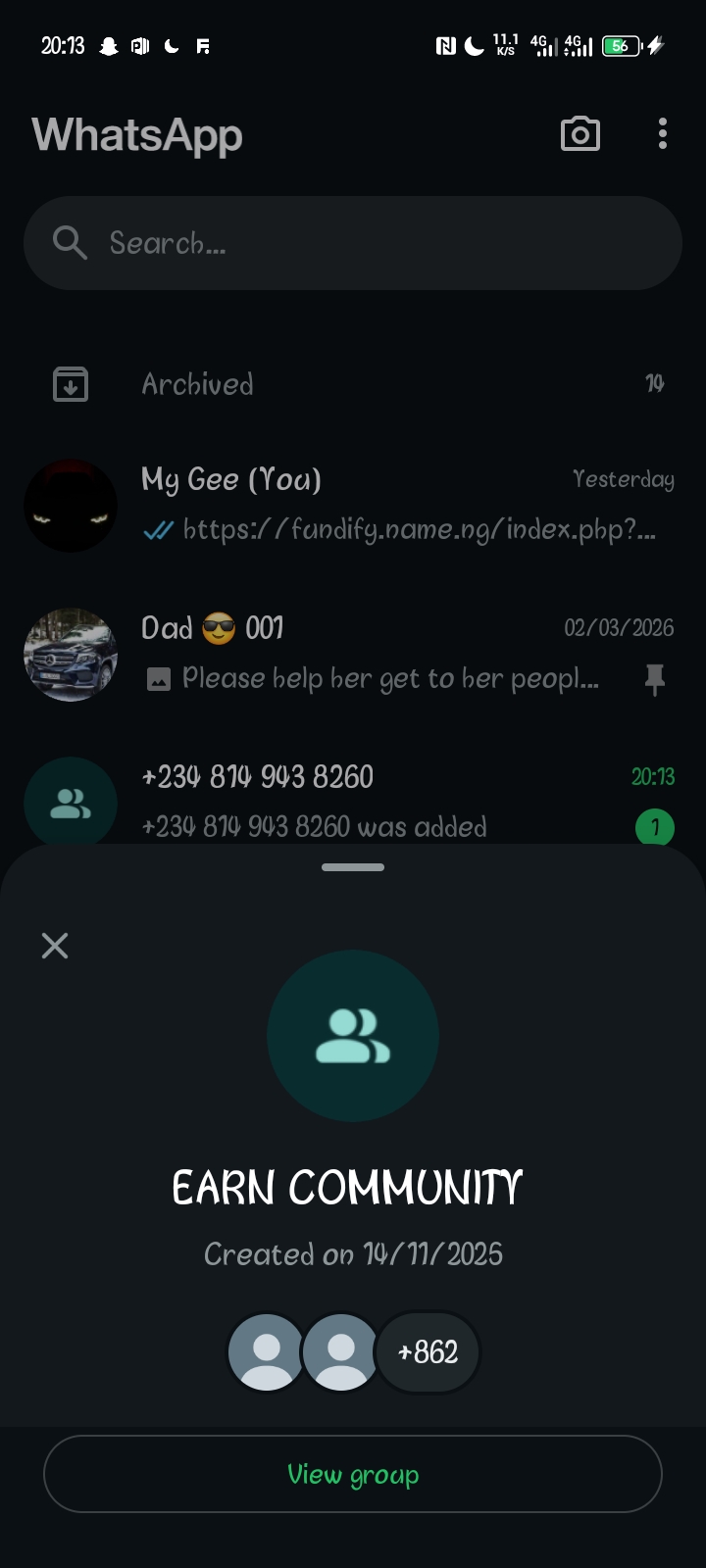
Task: Open the +234 814 943 8260 group chat
Action: pos(392,799)
